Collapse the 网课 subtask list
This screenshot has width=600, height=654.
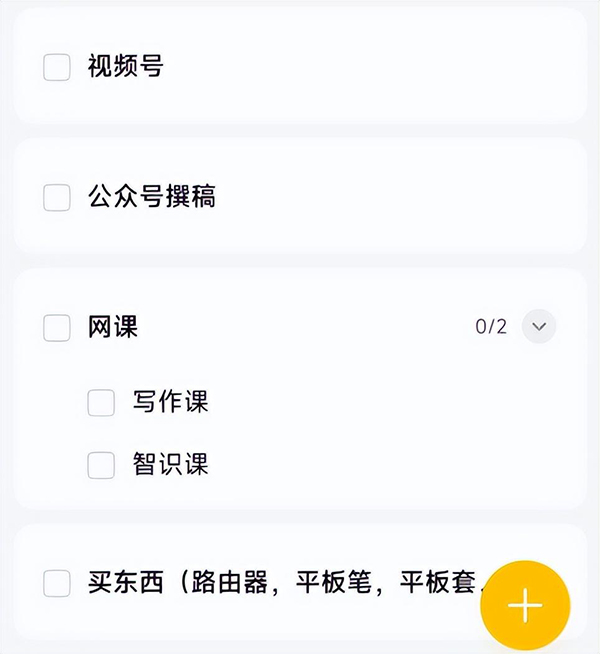tap(540, 327)
